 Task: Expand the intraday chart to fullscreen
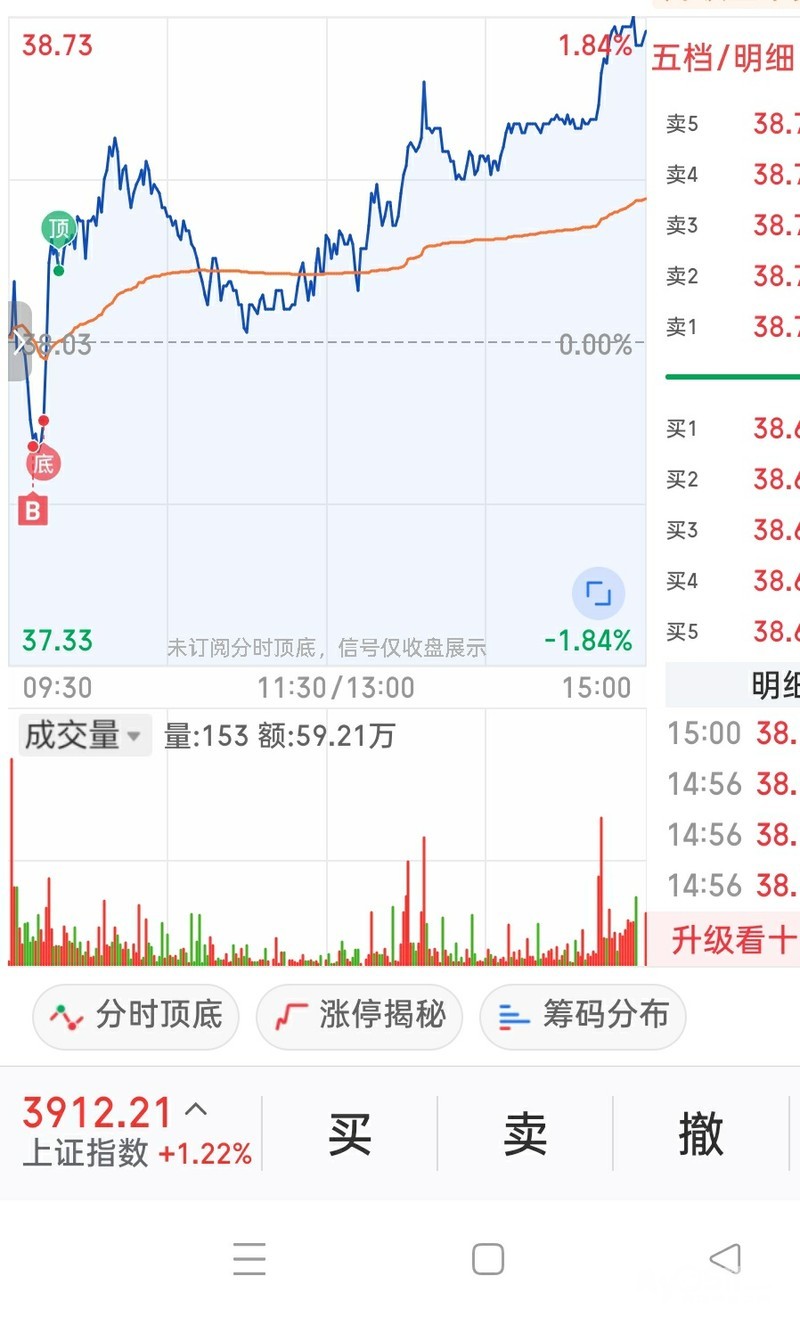pos(598,594)
